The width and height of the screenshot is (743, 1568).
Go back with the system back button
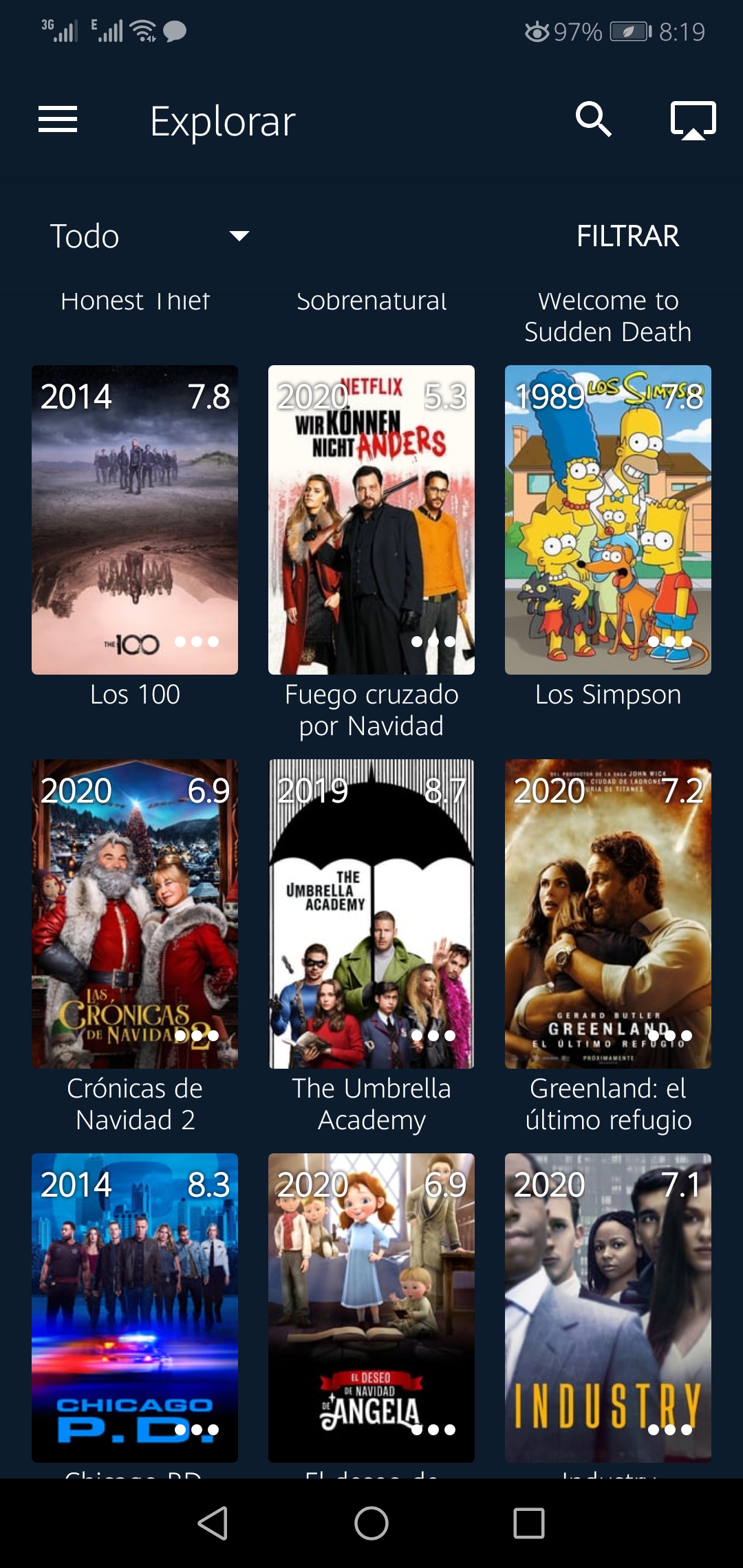point(213,1523)
